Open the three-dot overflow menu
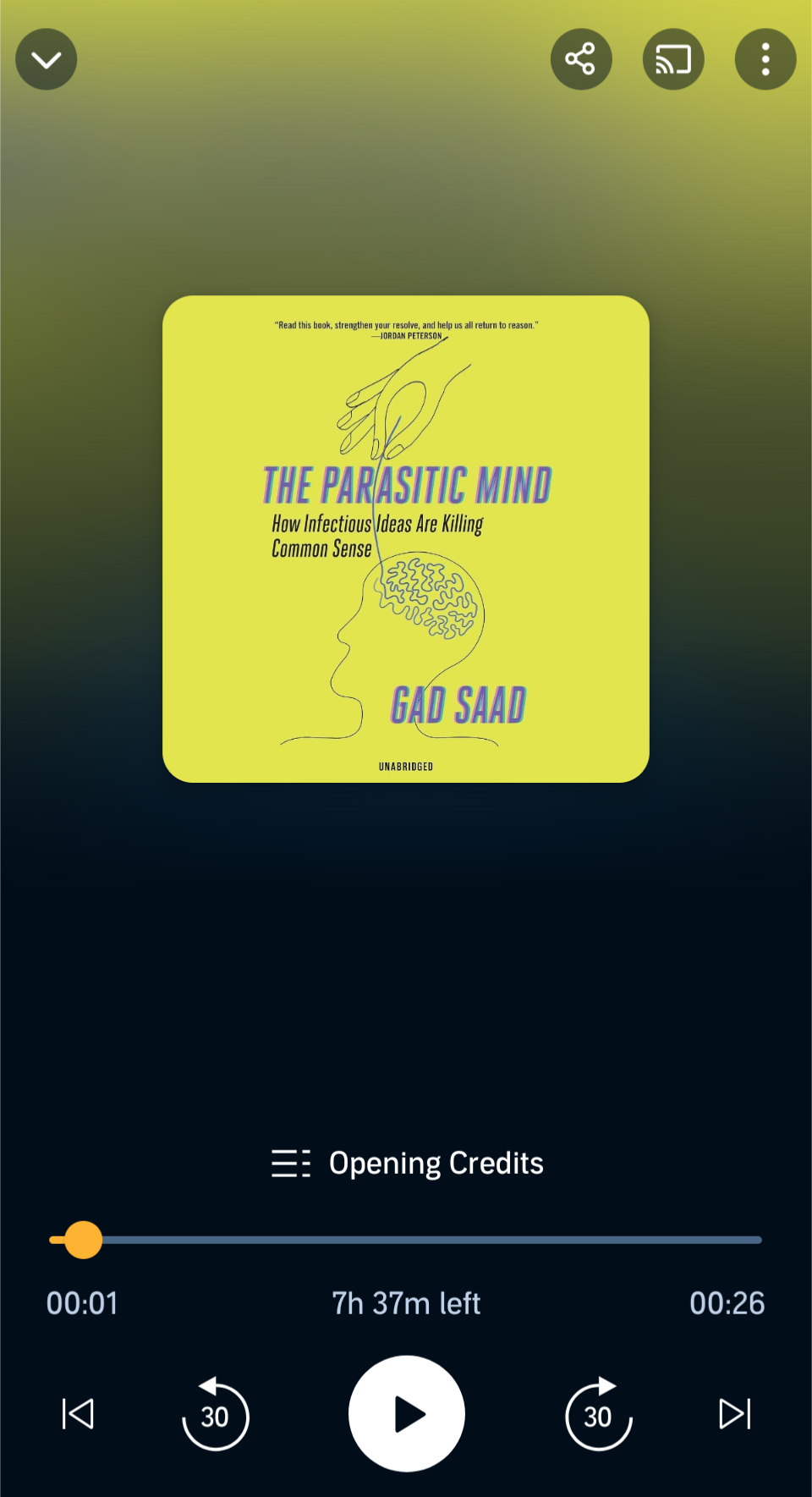812x1497 pixels. [x=765, y=59]
